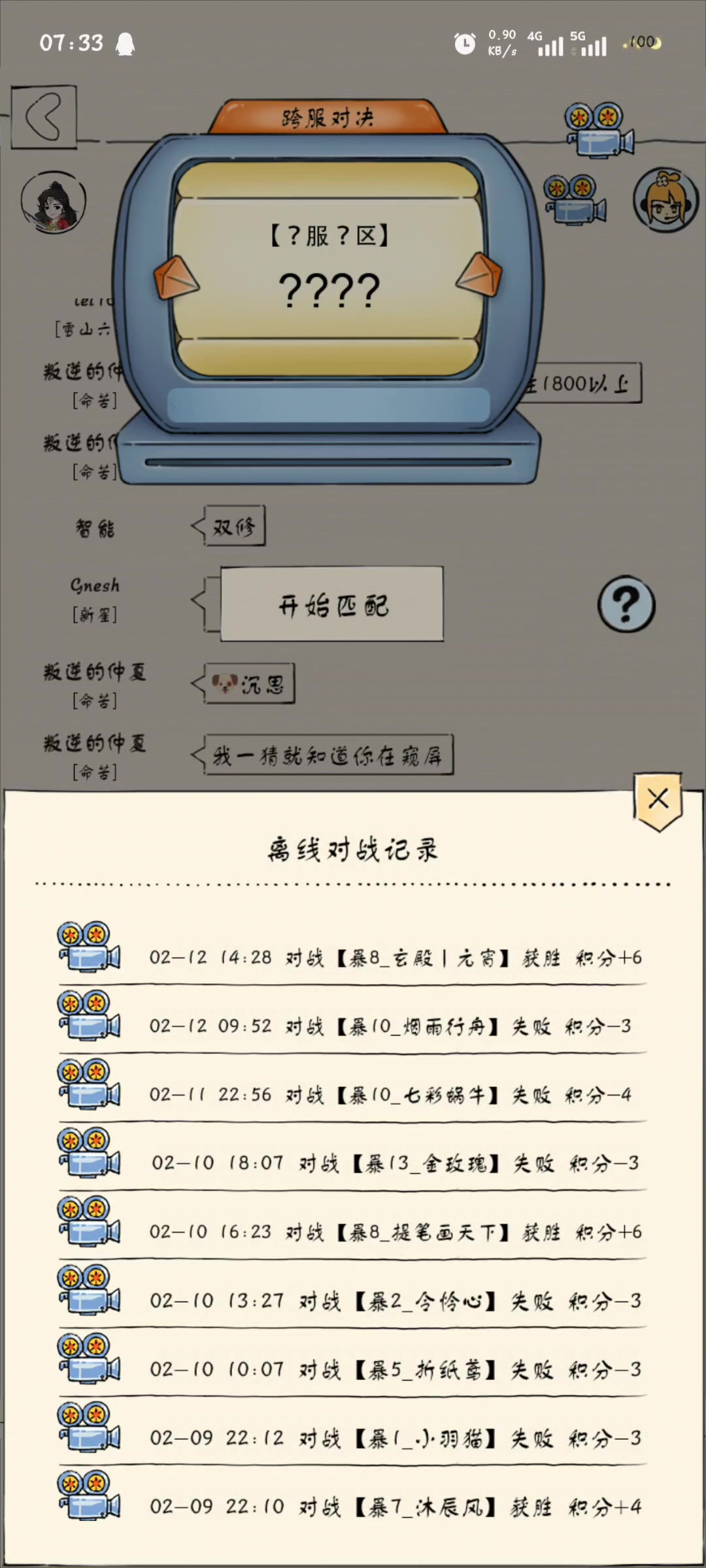Close the 离线对战记录 panel
The image size is (706, 1568).
click(658, 799)
